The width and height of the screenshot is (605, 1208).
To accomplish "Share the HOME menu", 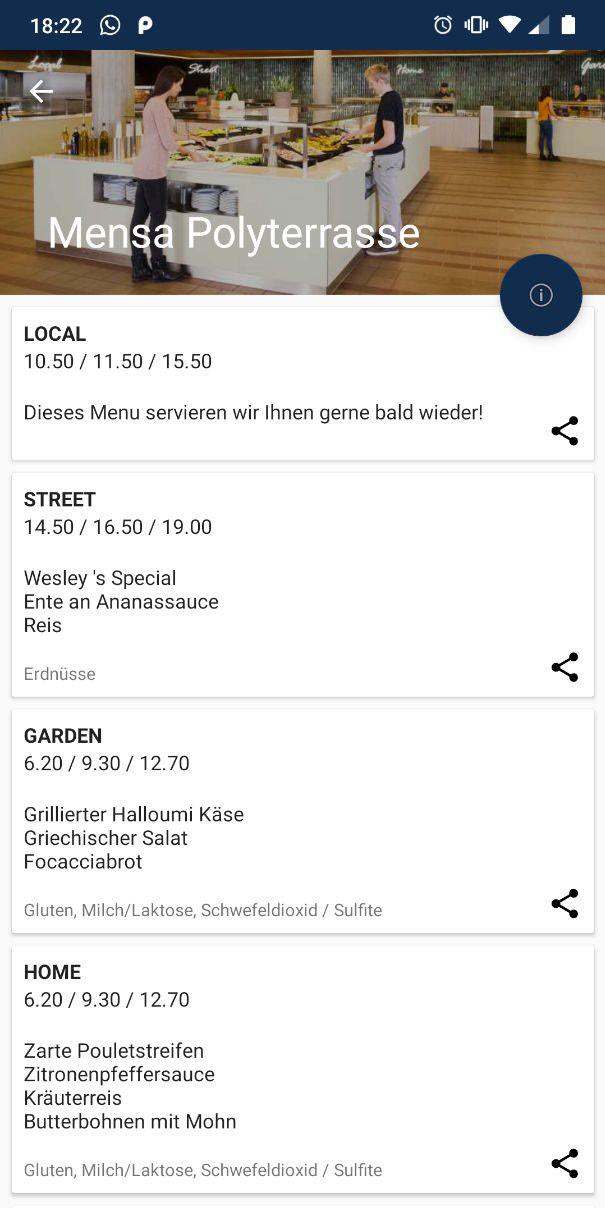I will click(565, 1163).
